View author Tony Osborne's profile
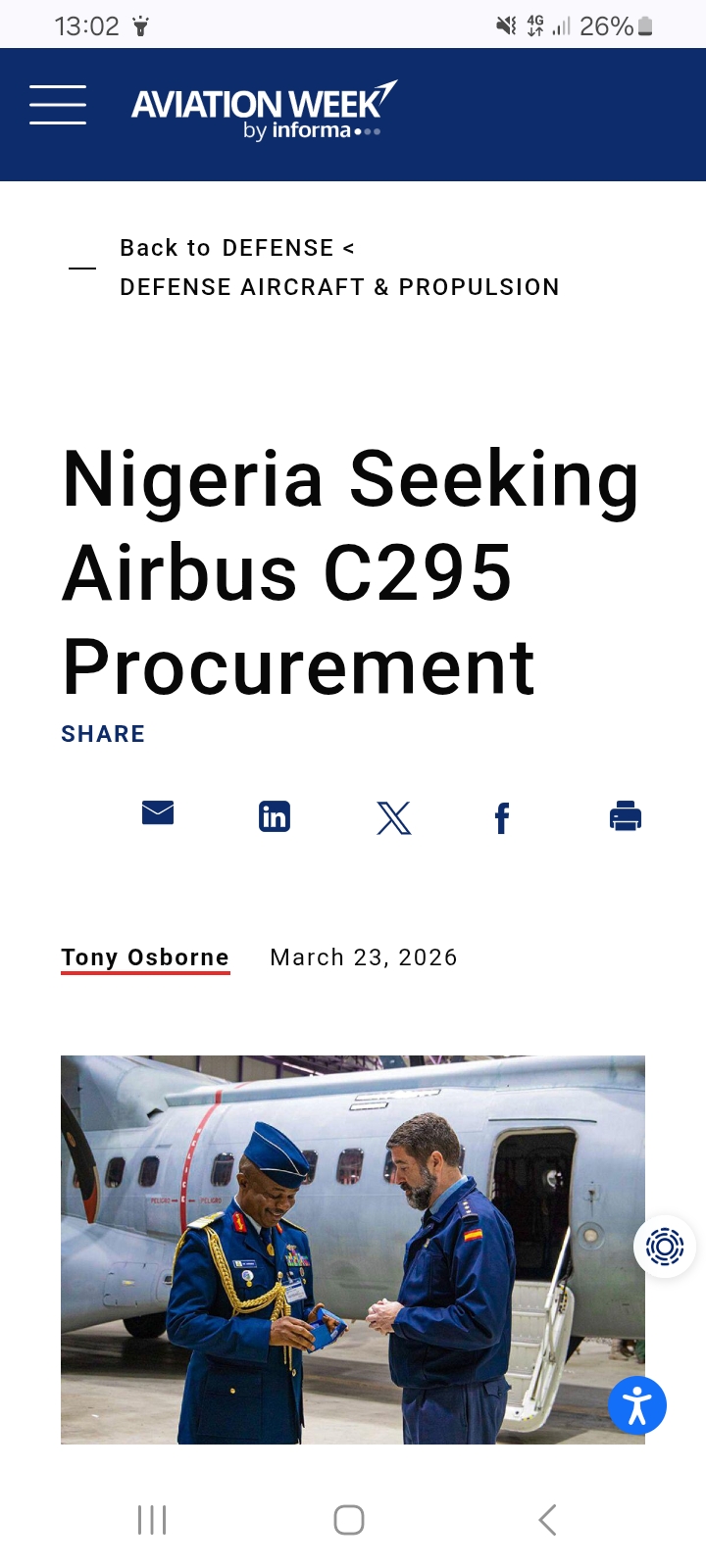This screenshot has width=706, height=1568. 145,957
